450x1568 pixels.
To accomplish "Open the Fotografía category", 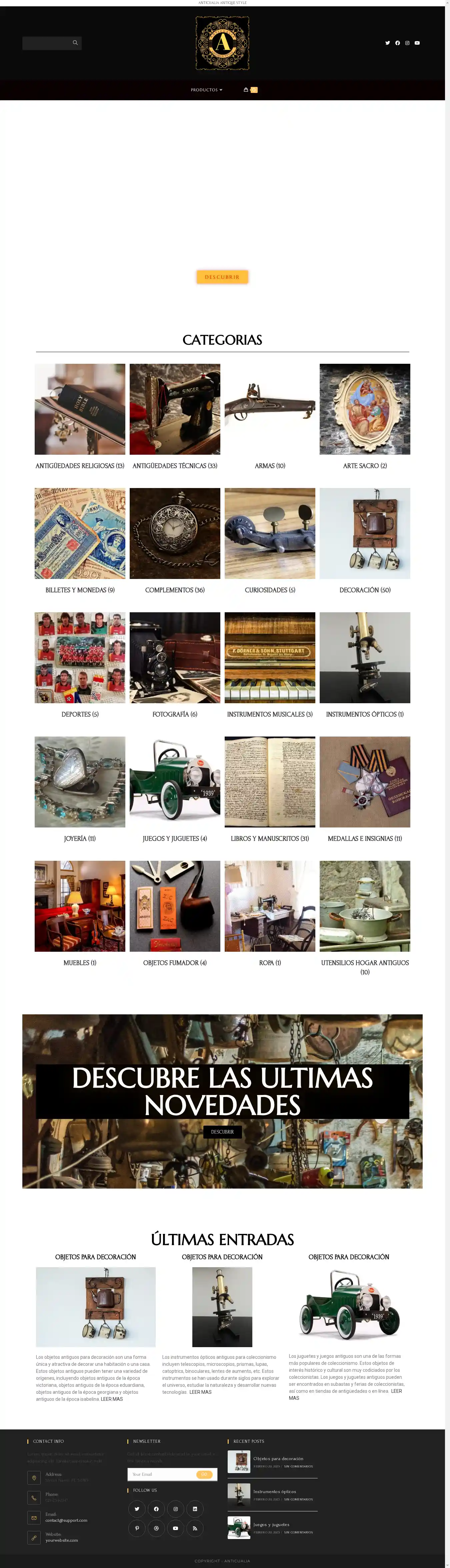I will [x=175, y=657].
